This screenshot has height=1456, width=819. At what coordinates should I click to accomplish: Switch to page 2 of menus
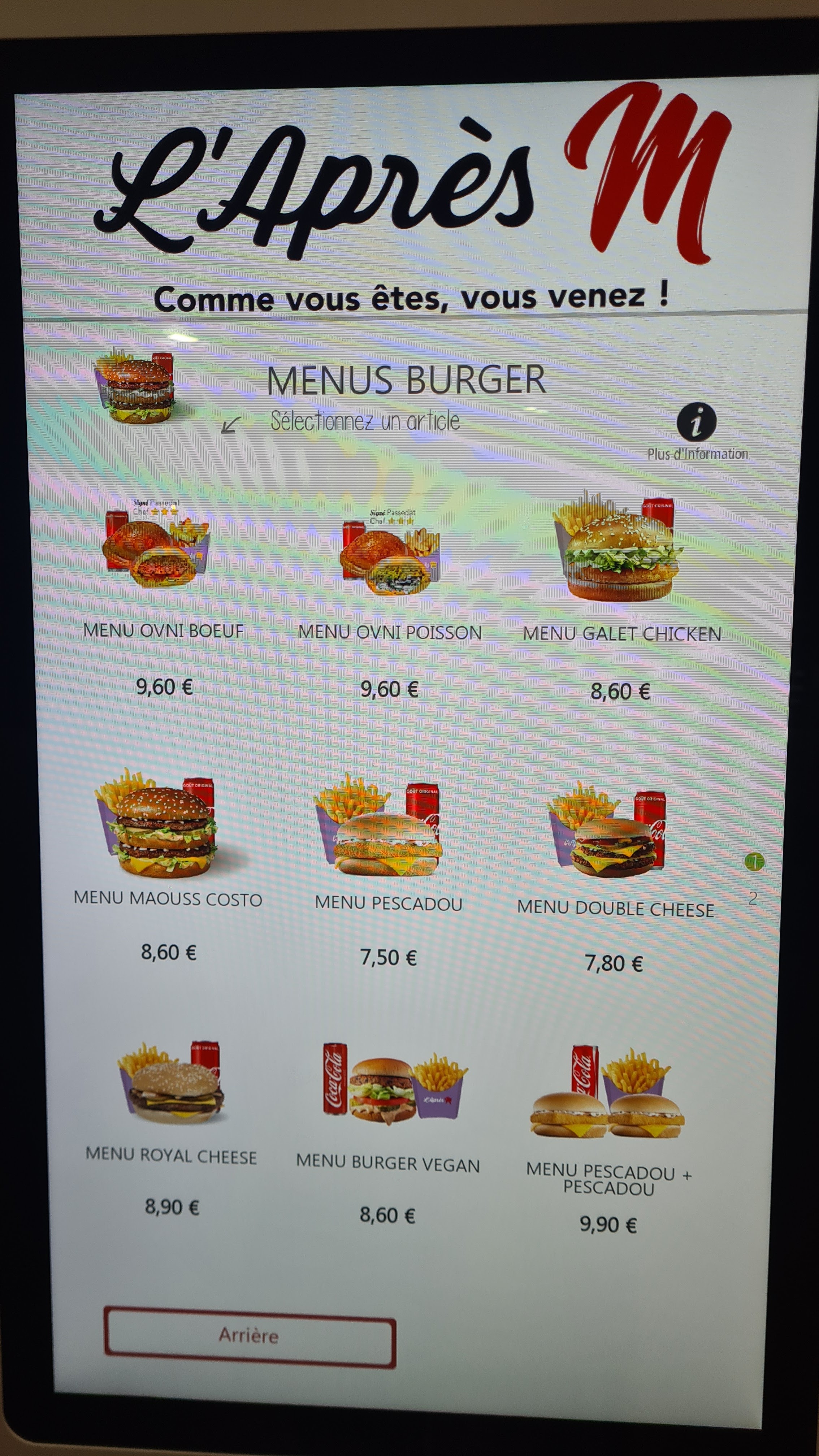[x=752, y=899]
